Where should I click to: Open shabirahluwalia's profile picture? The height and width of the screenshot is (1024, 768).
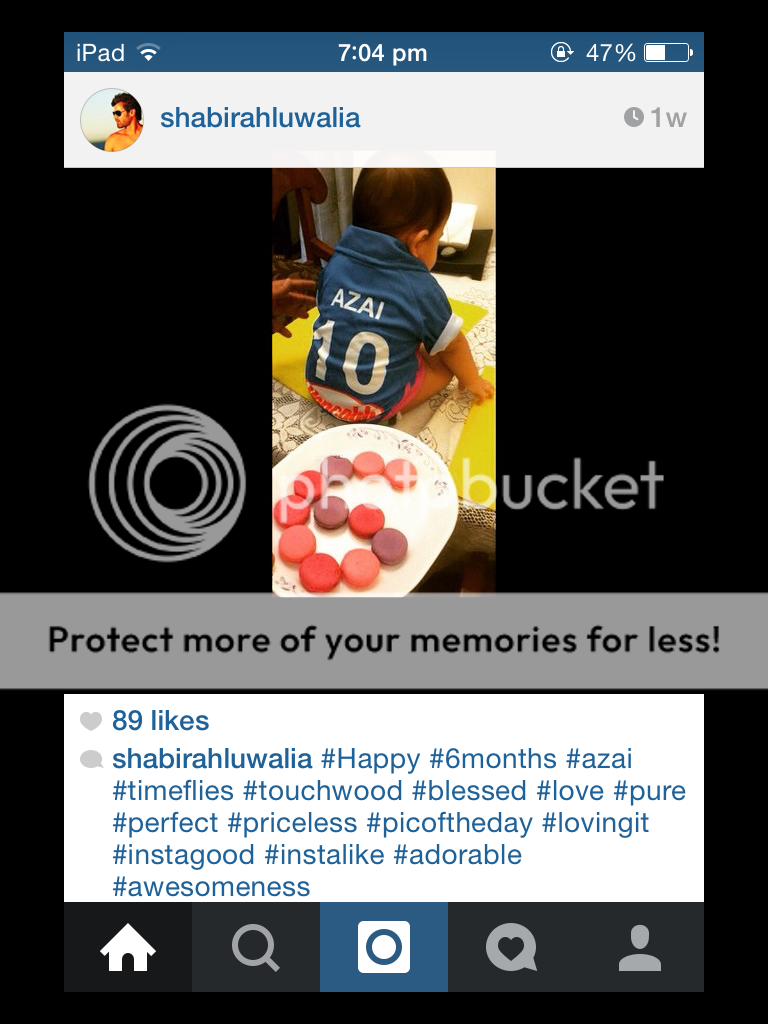112,119
